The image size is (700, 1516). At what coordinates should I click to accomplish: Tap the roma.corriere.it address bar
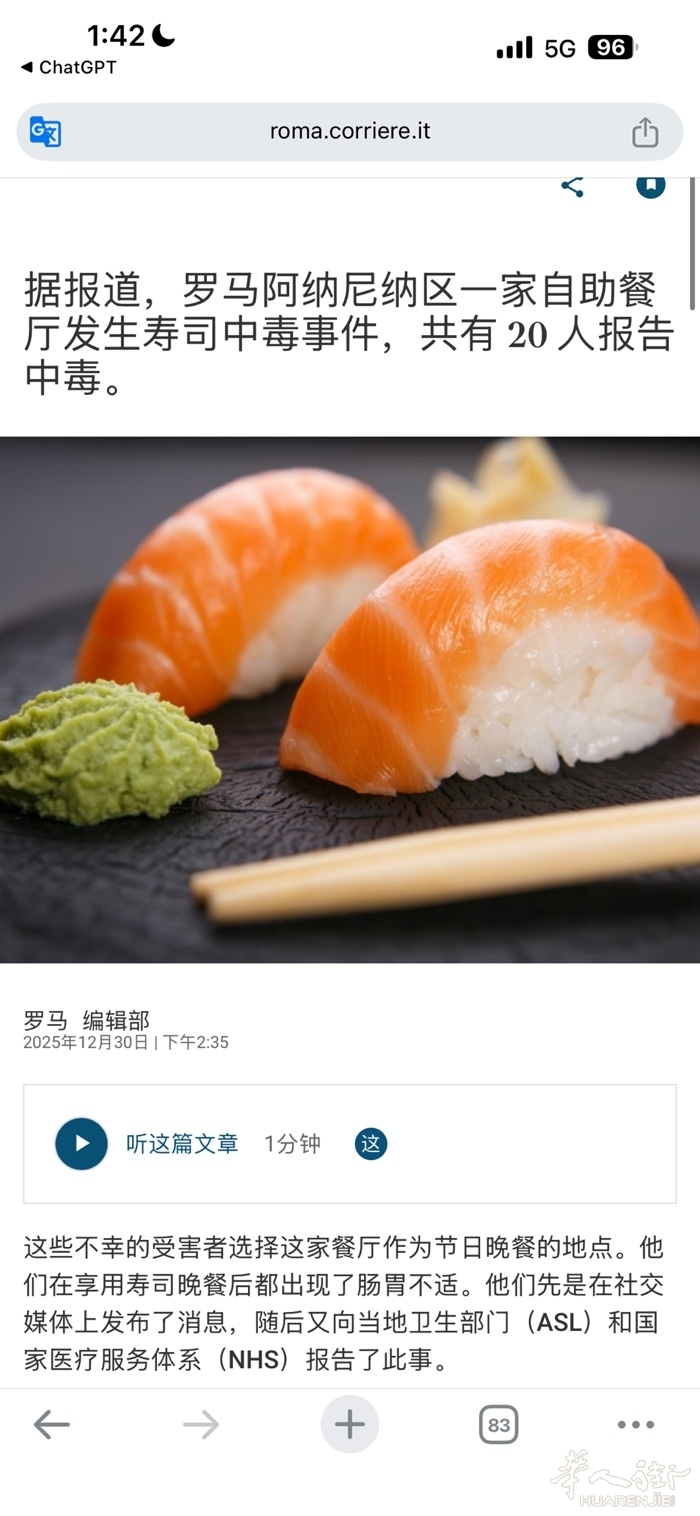pos(349,132)
